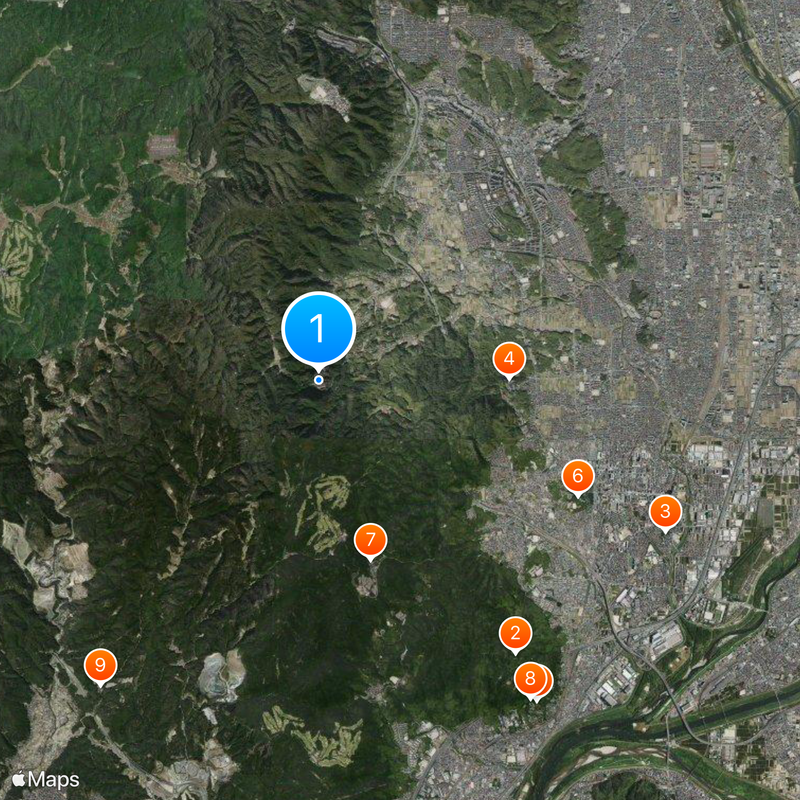The height and width of the screenshot is (800, 800).
Task: Pick map pin number 8
Action: pyautogui.click(x=529, y=679)
